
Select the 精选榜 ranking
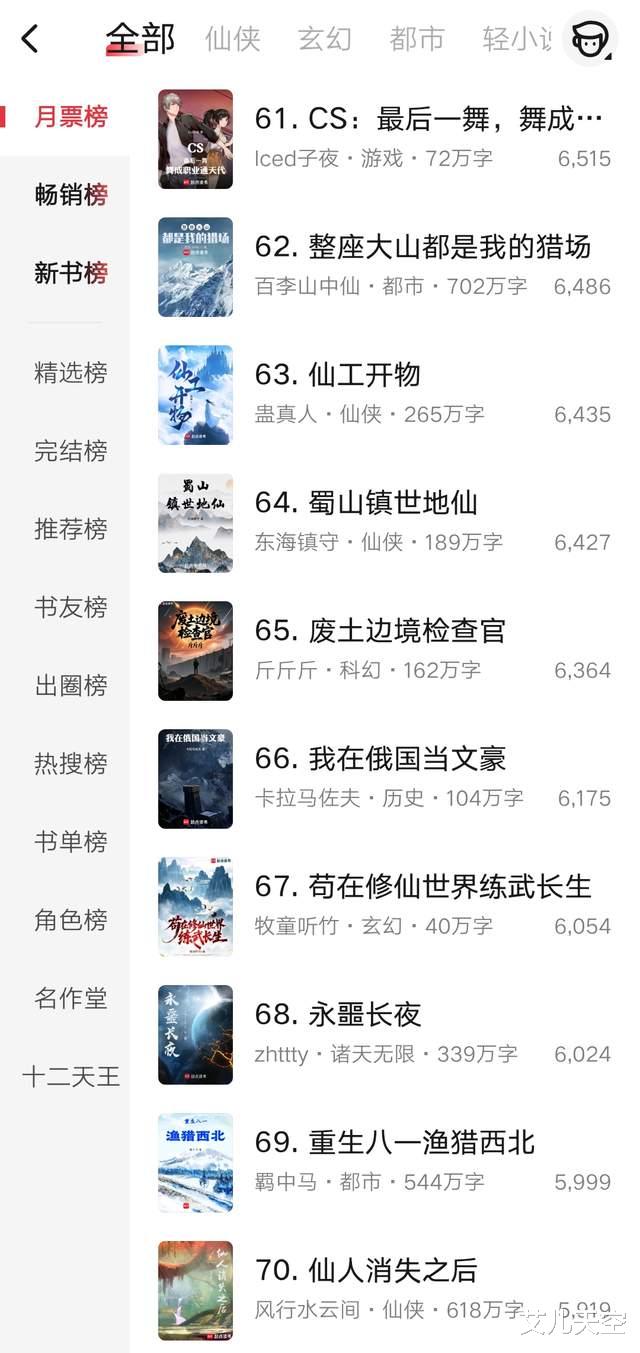tap(70, 373)
